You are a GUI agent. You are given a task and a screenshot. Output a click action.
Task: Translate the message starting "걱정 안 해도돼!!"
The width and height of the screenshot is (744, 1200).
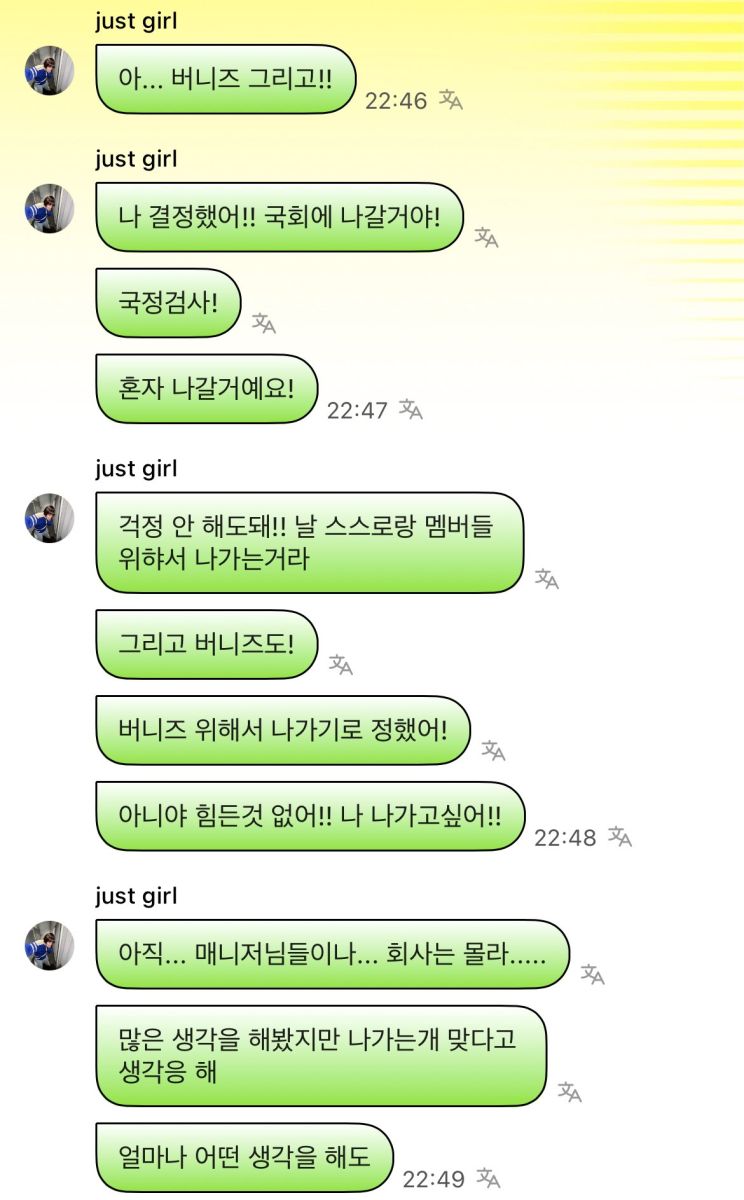546,579
